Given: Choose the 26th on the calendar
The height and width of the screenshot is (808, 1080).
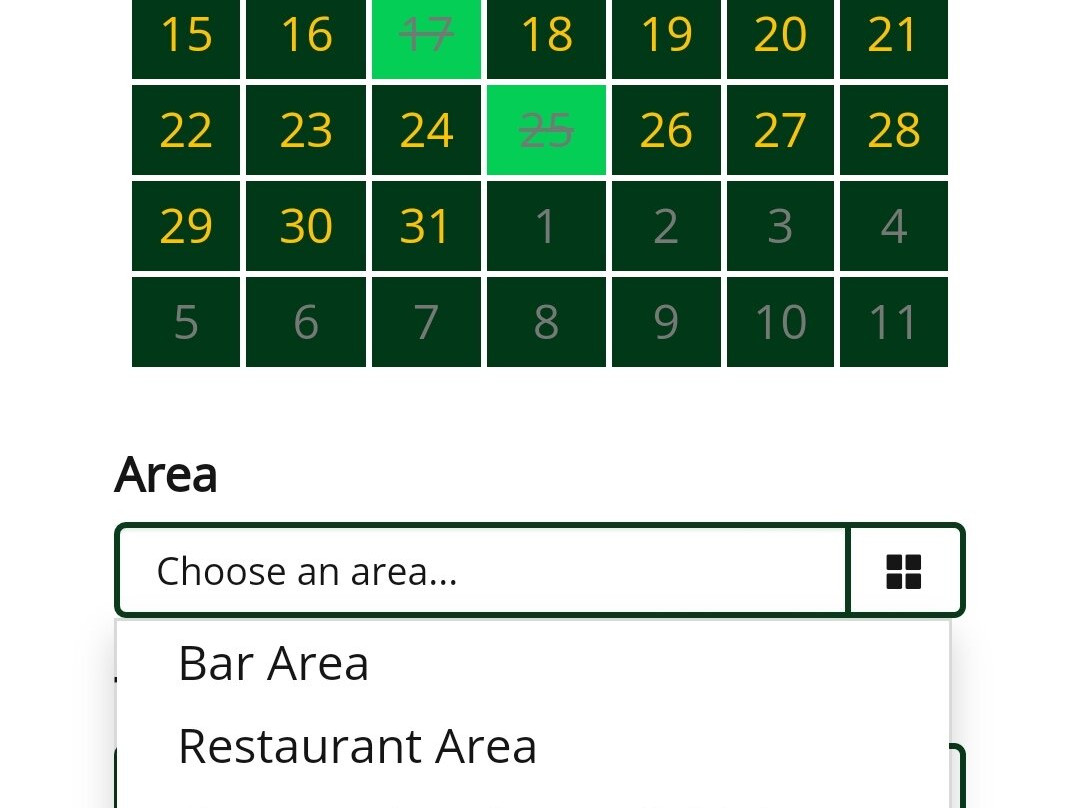Looking at the screenshot, I should (666, 130).
